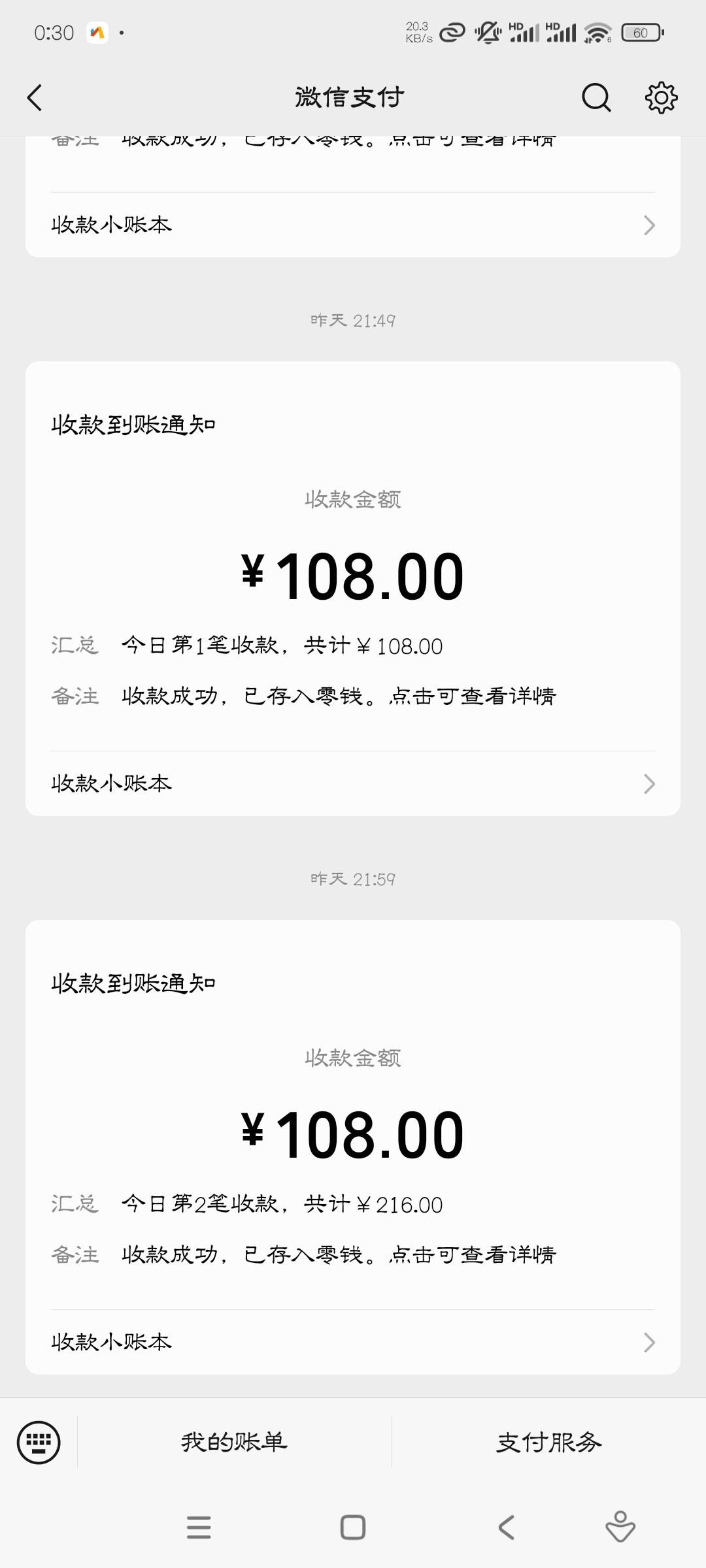The height and width of the screenshot is (1568, 706).
Task: Switch to keyboard input mode
Action: pos(39,1443)
